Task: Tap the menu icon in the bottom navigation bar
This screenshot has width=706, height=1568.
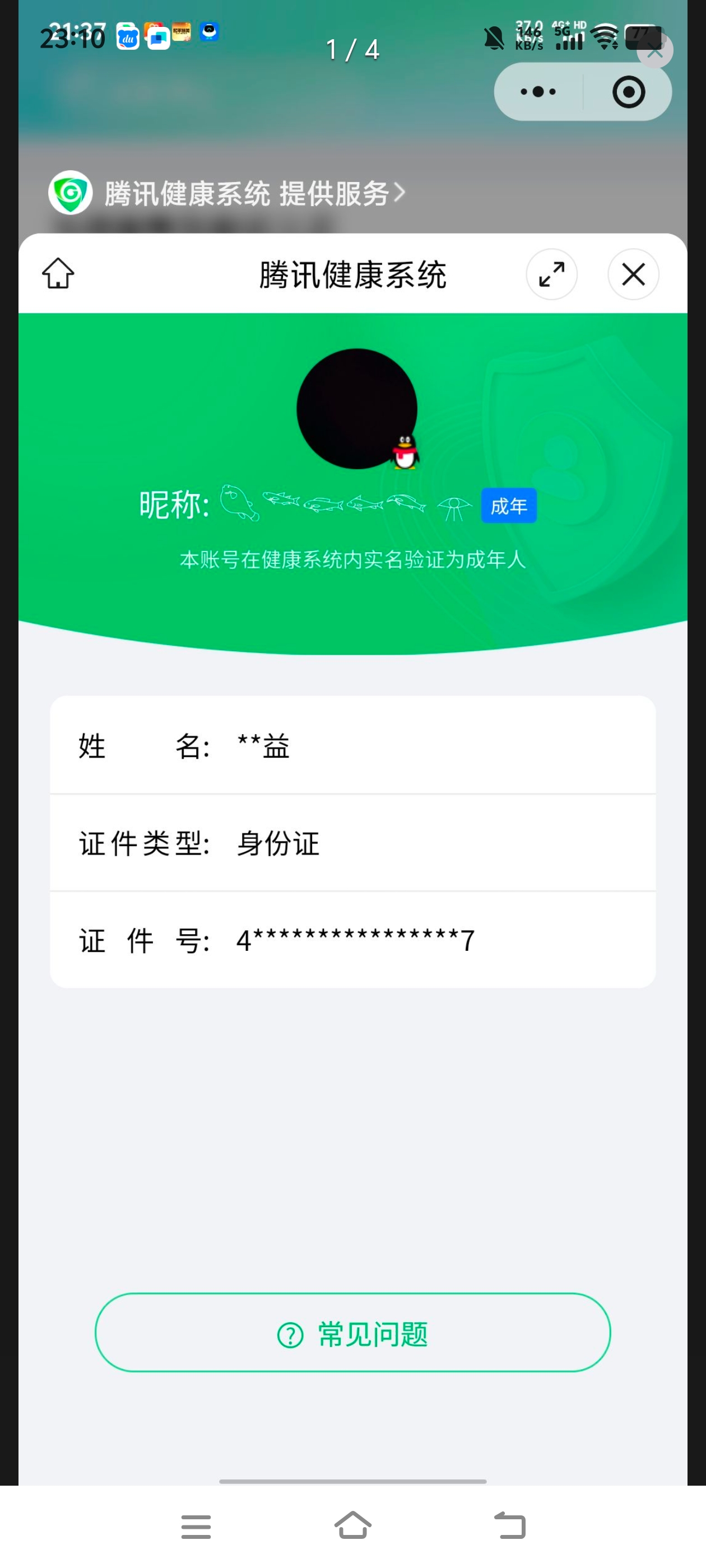Action: (196, 1528)
